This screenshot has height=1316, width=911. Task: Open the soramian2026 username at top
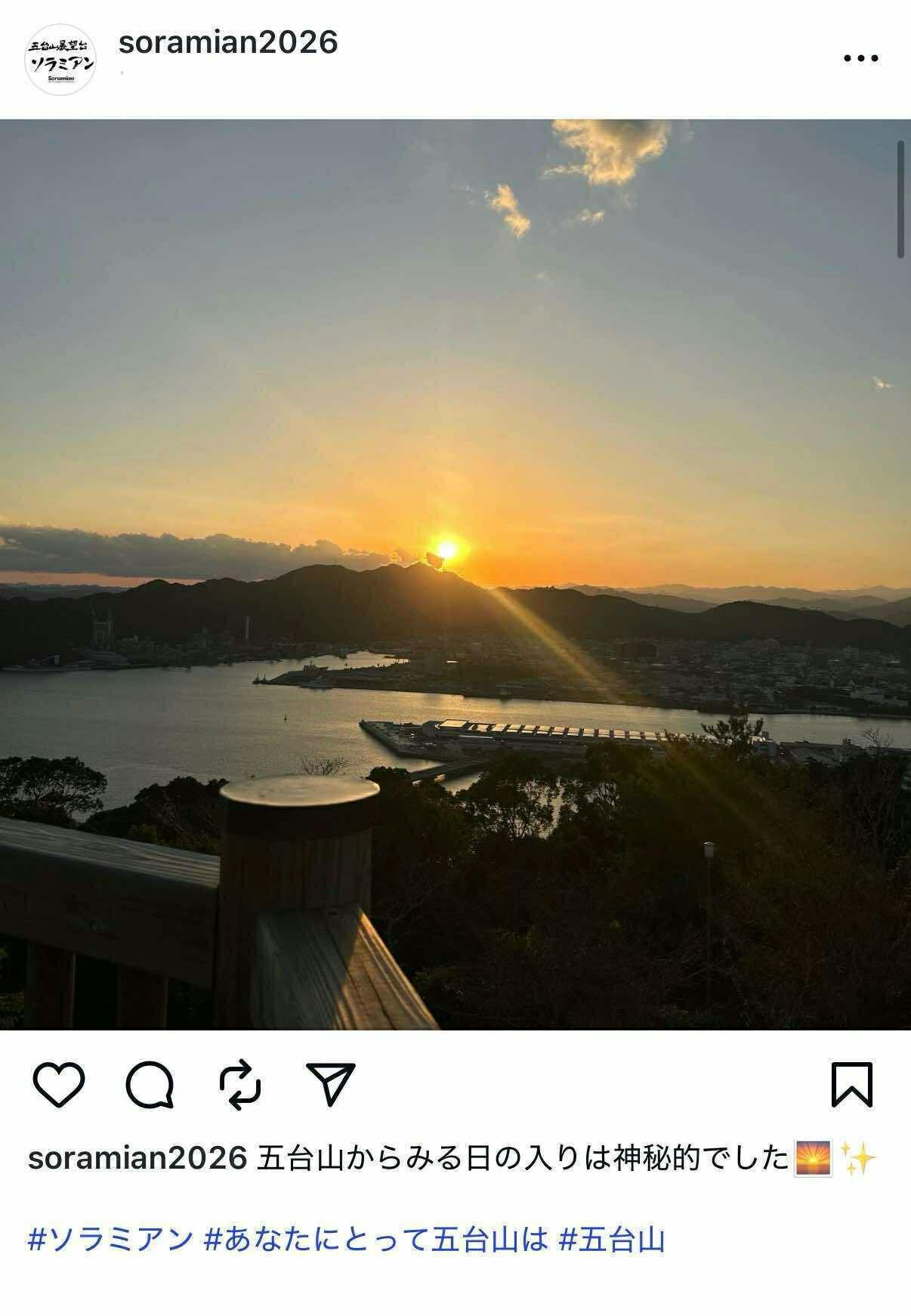point(227,42)
